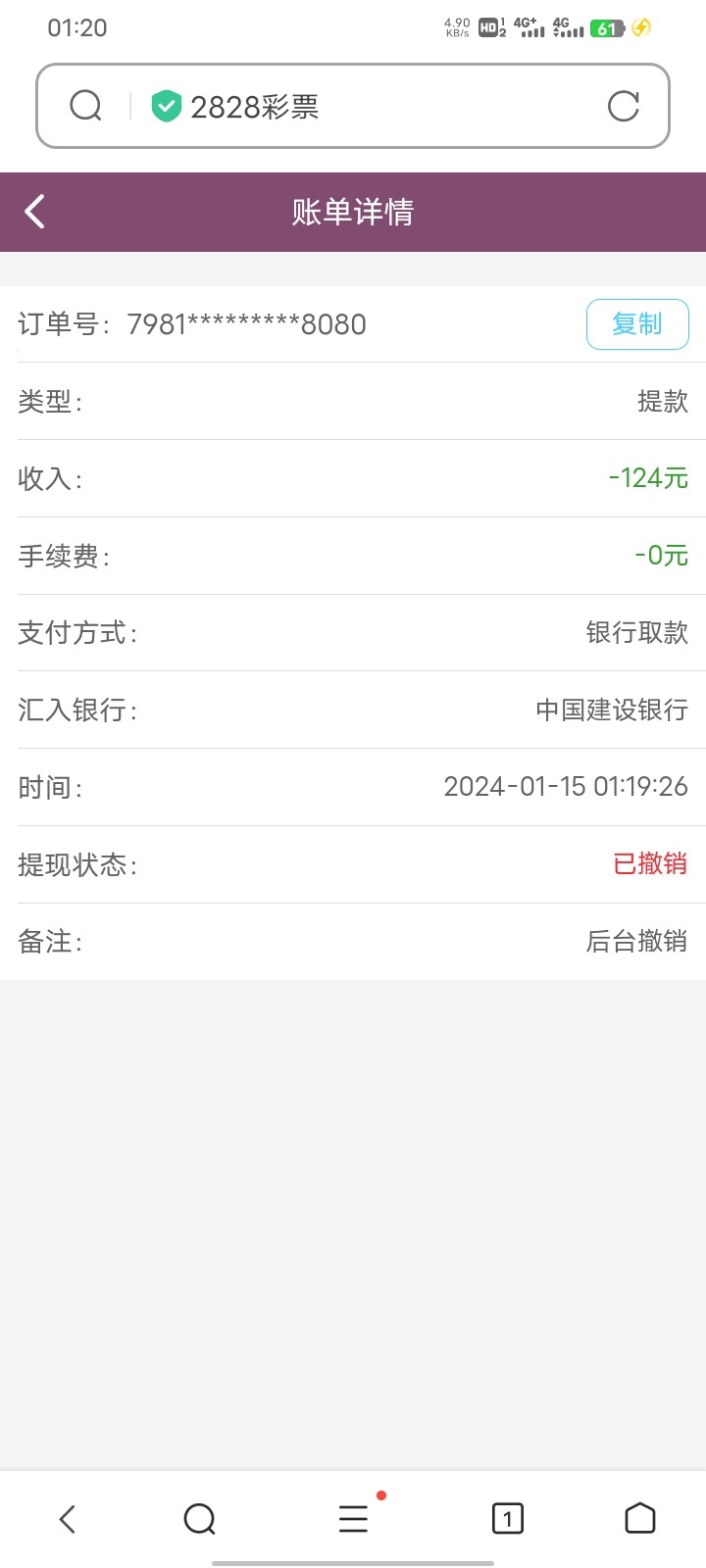Copy the order number with 复制
The image size is (706, 1568).
pyautogui.click(x=637, y=324)
